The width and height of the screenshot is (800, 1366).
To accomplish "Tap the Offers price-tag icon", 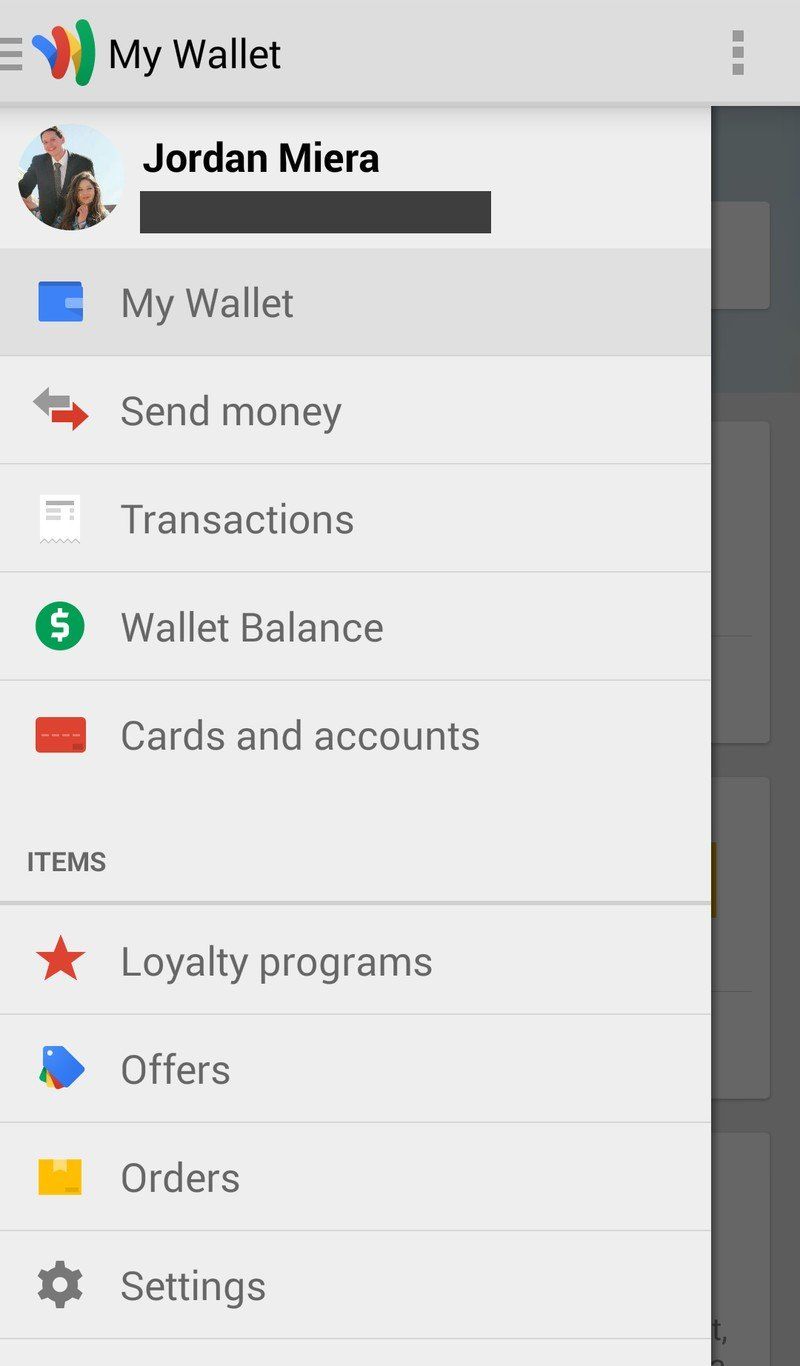I will (x=62, y=1068).
